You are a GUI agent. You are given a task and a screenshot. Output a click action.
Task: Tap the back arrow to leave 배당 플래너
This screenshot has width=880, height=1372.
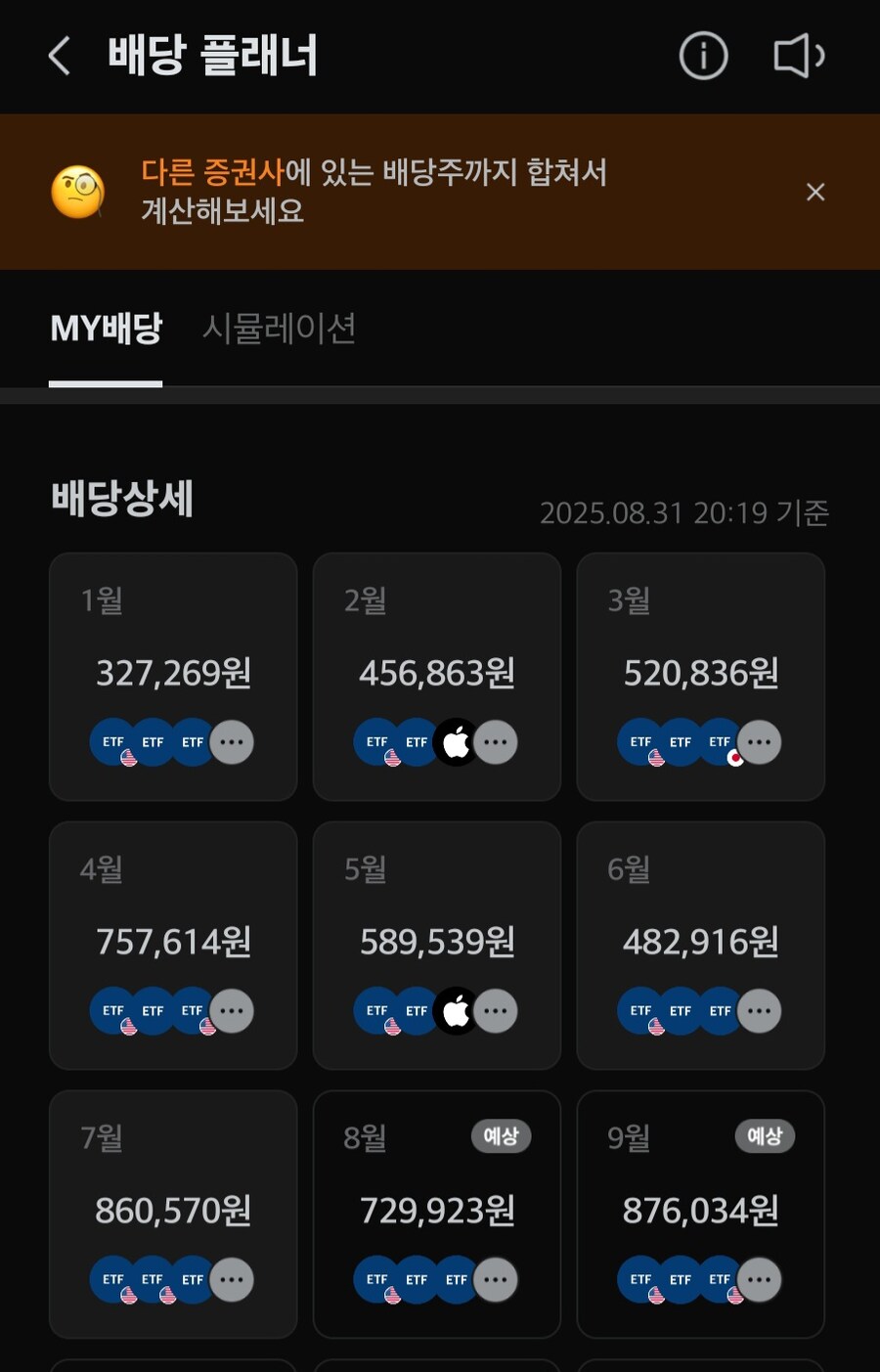click(58, 56)
